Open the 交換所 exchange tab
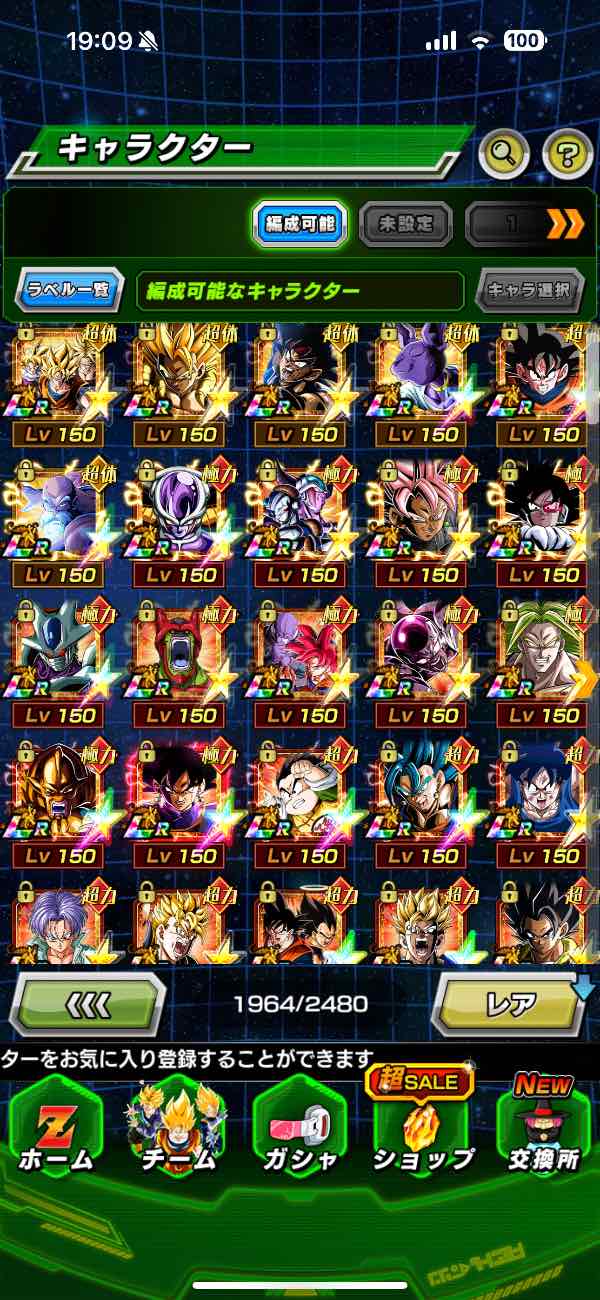The width and height of the screenshot is (600, 1300). [543, 1128]
